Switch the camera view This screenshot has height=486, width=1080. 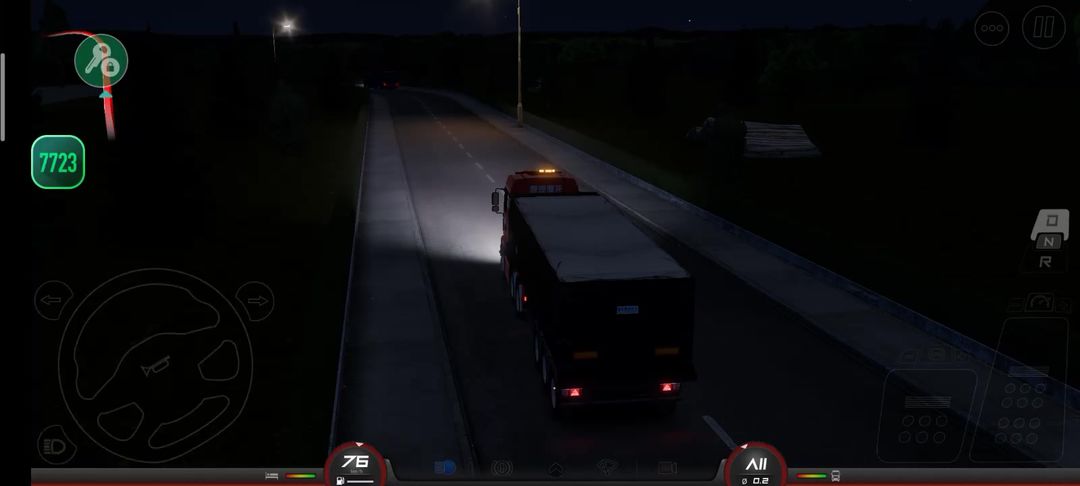(x=667, y=467)
